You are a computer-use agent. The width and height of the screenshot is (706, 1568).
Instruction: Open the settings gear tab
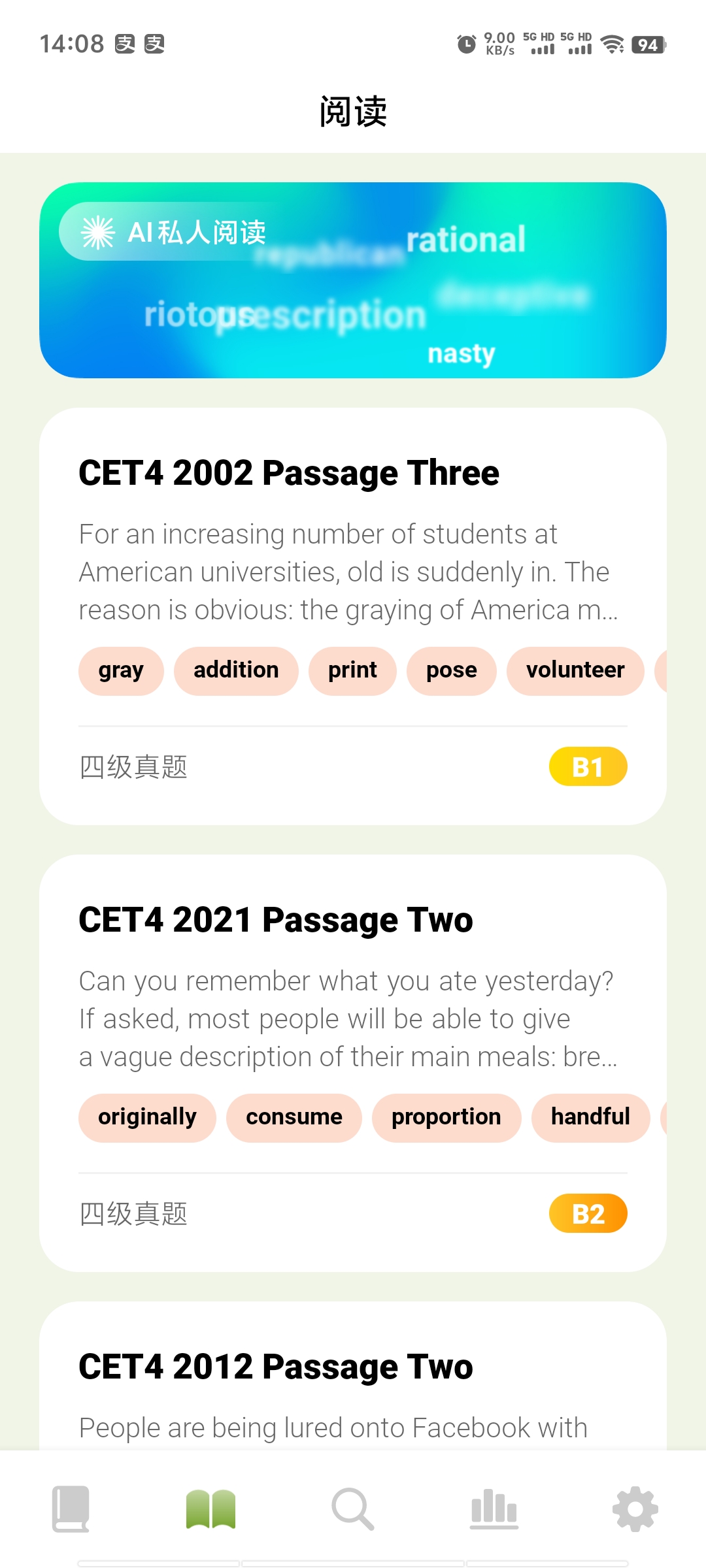(635, 1509)
